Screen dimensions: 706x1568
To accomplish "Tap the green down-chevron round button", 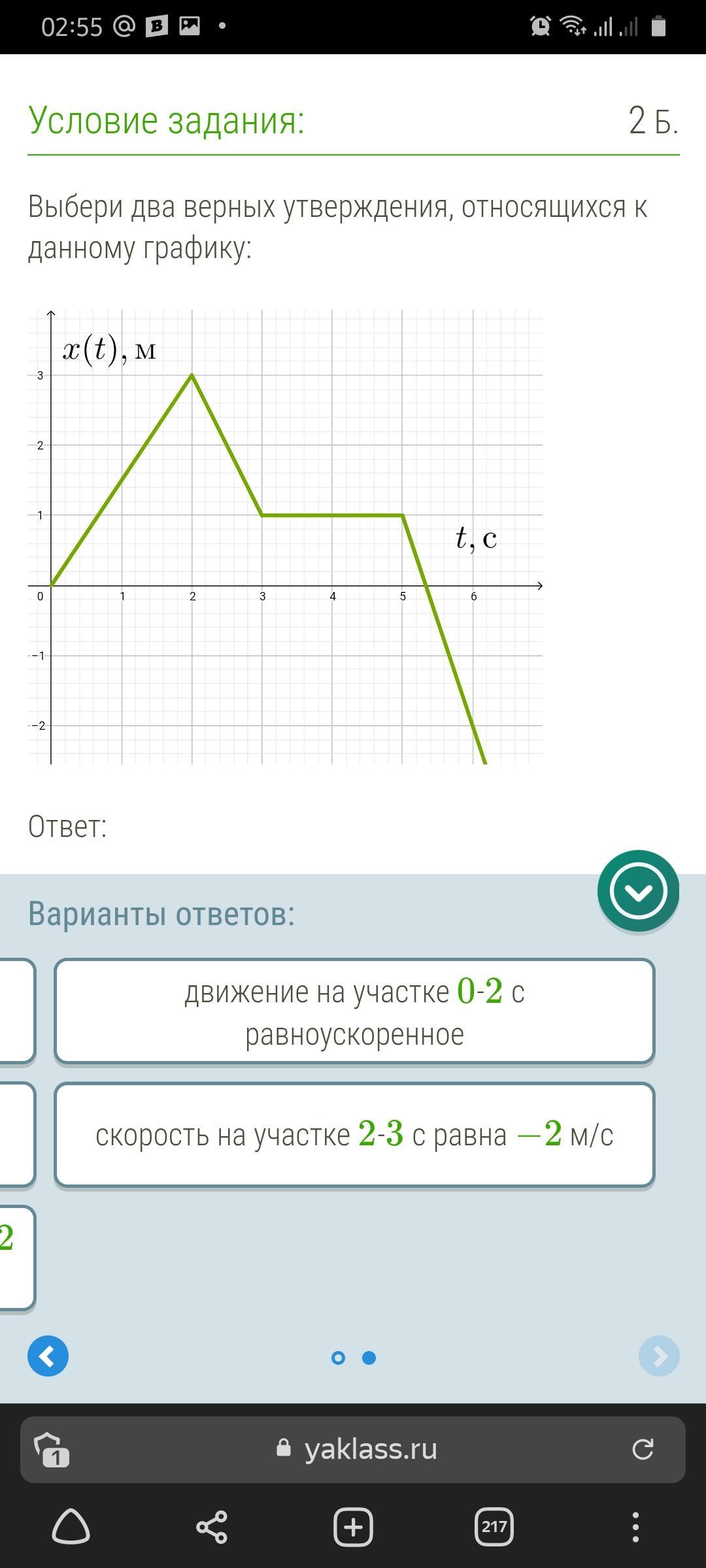I will point(637,891).
